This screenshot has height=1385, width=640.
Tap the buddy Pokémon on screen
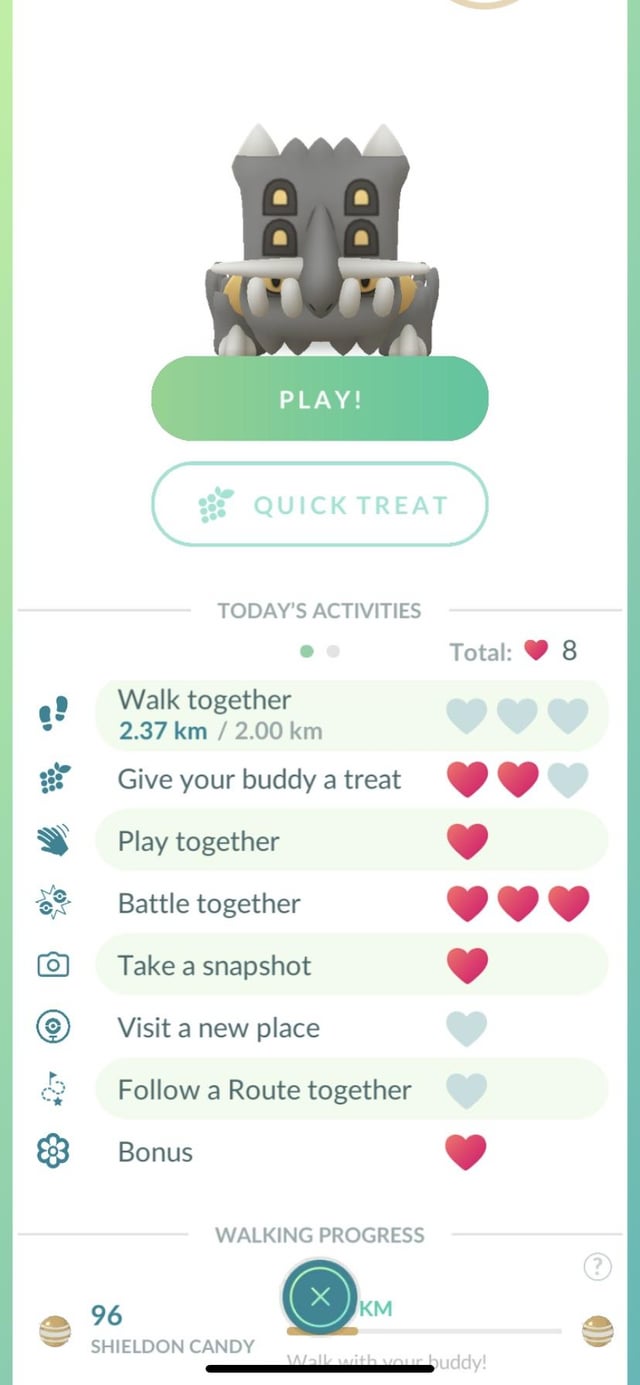pos(320,245)
